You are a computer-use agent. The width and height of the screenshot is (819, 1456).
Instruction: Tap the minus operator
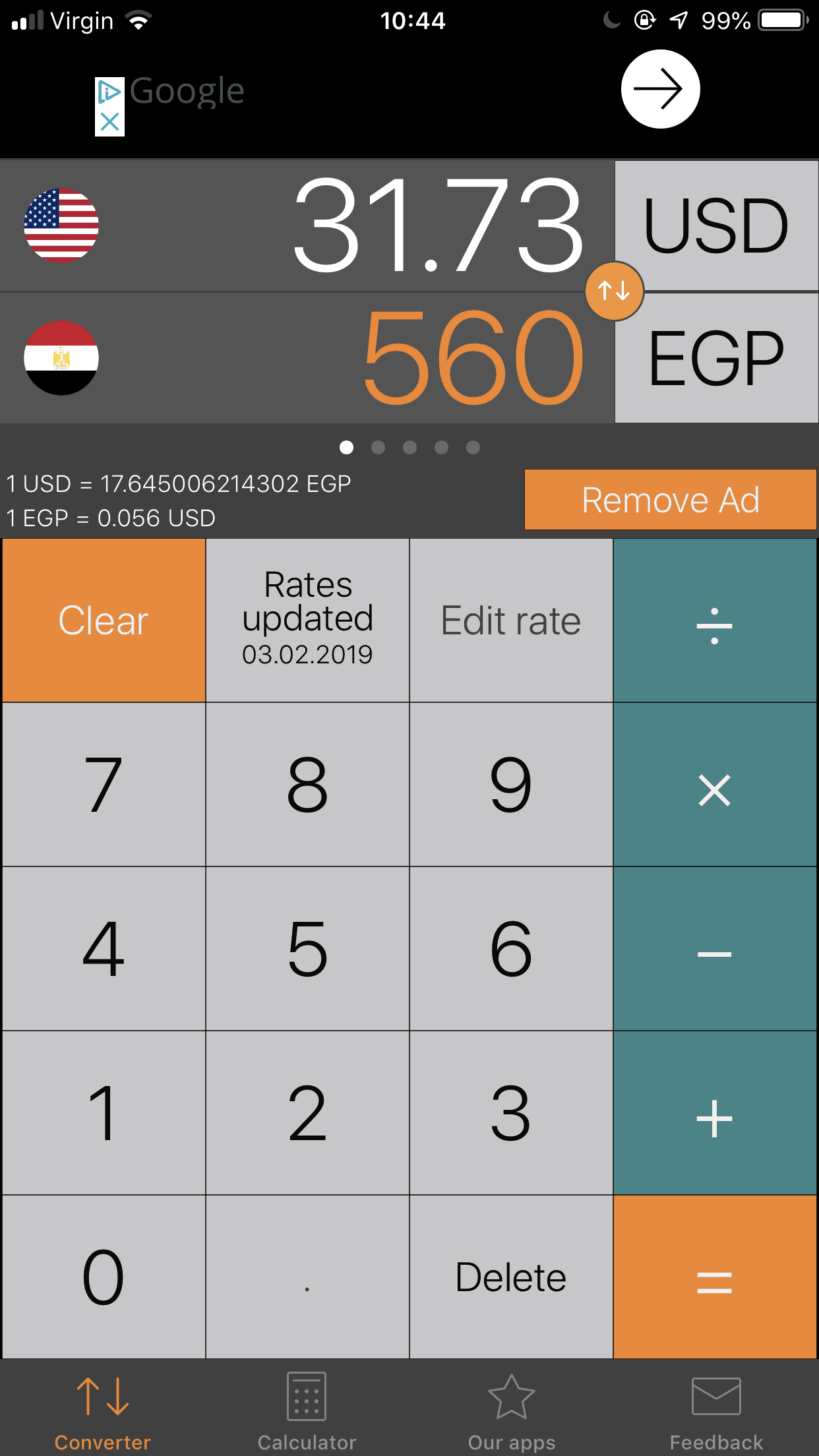pyautogui.click(x=715, y=949)
